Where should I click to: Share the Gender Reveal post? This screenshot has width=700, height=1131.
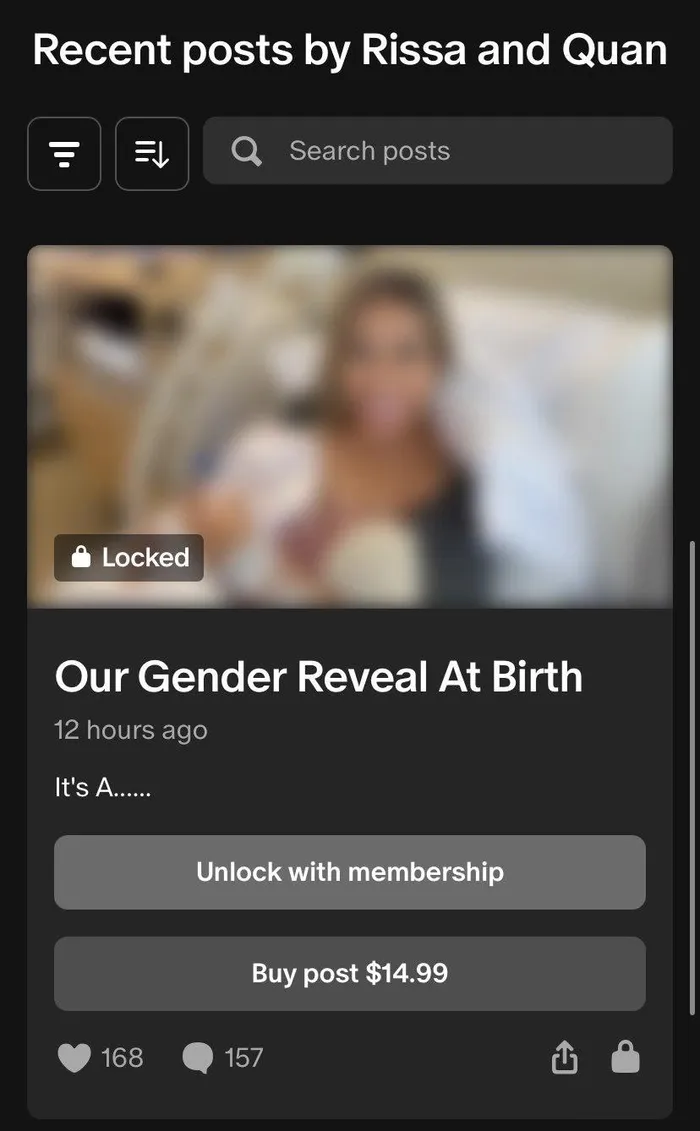[564, 1057]
